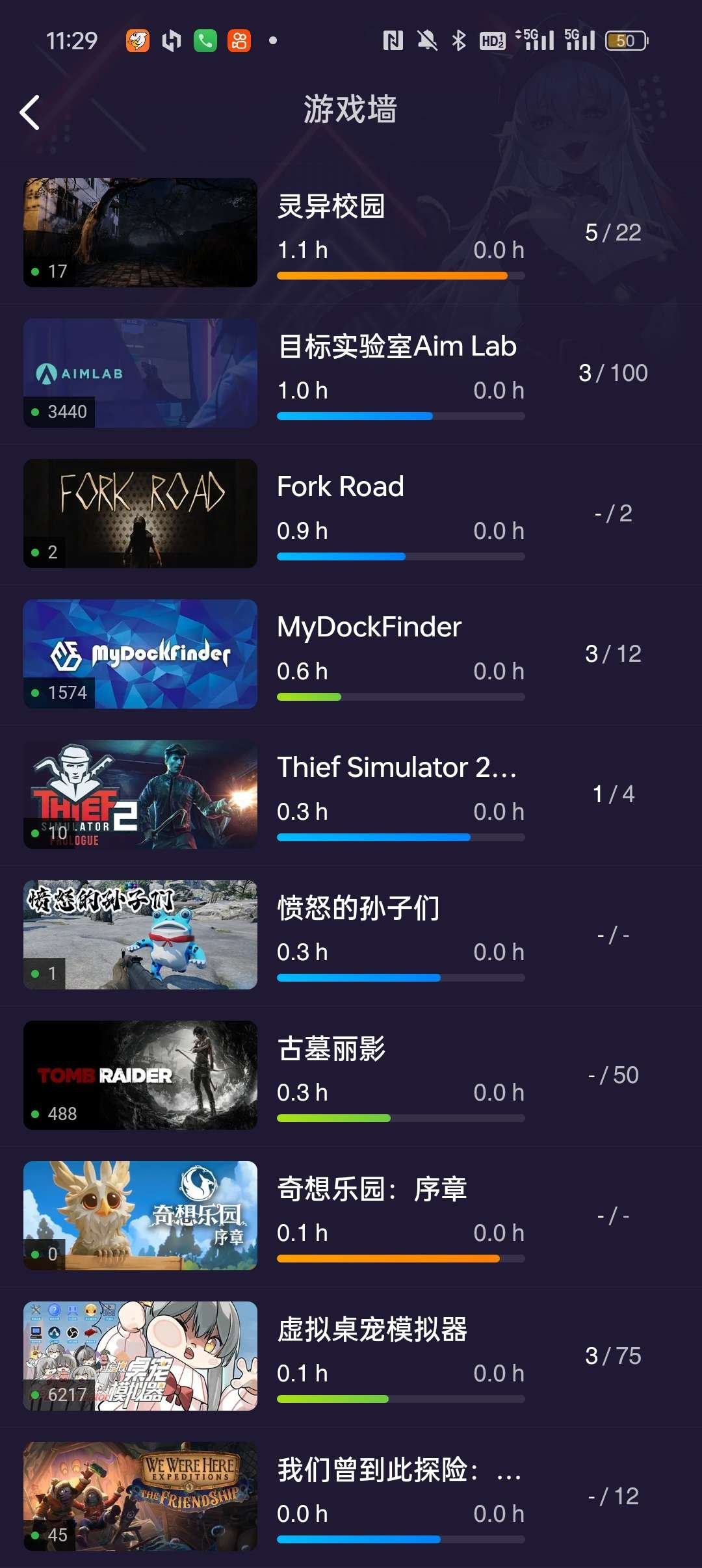The height and width of the screenshot is (1568, 702).
Task: Tap the back arrow to leave 游戏墙
Action: pos(29,112)
